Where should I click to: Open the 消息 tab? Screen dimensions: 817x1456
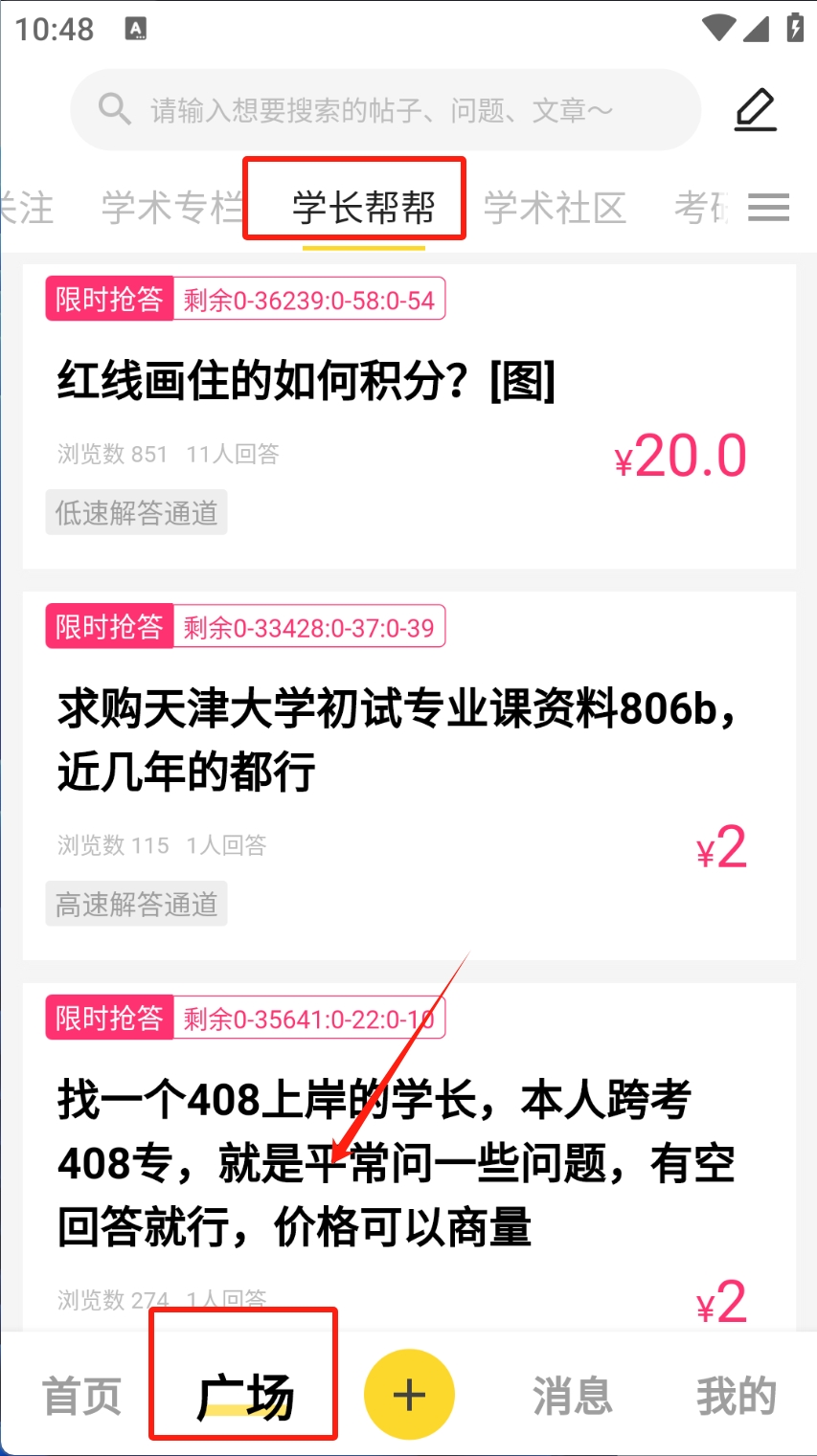[572, 1397]
